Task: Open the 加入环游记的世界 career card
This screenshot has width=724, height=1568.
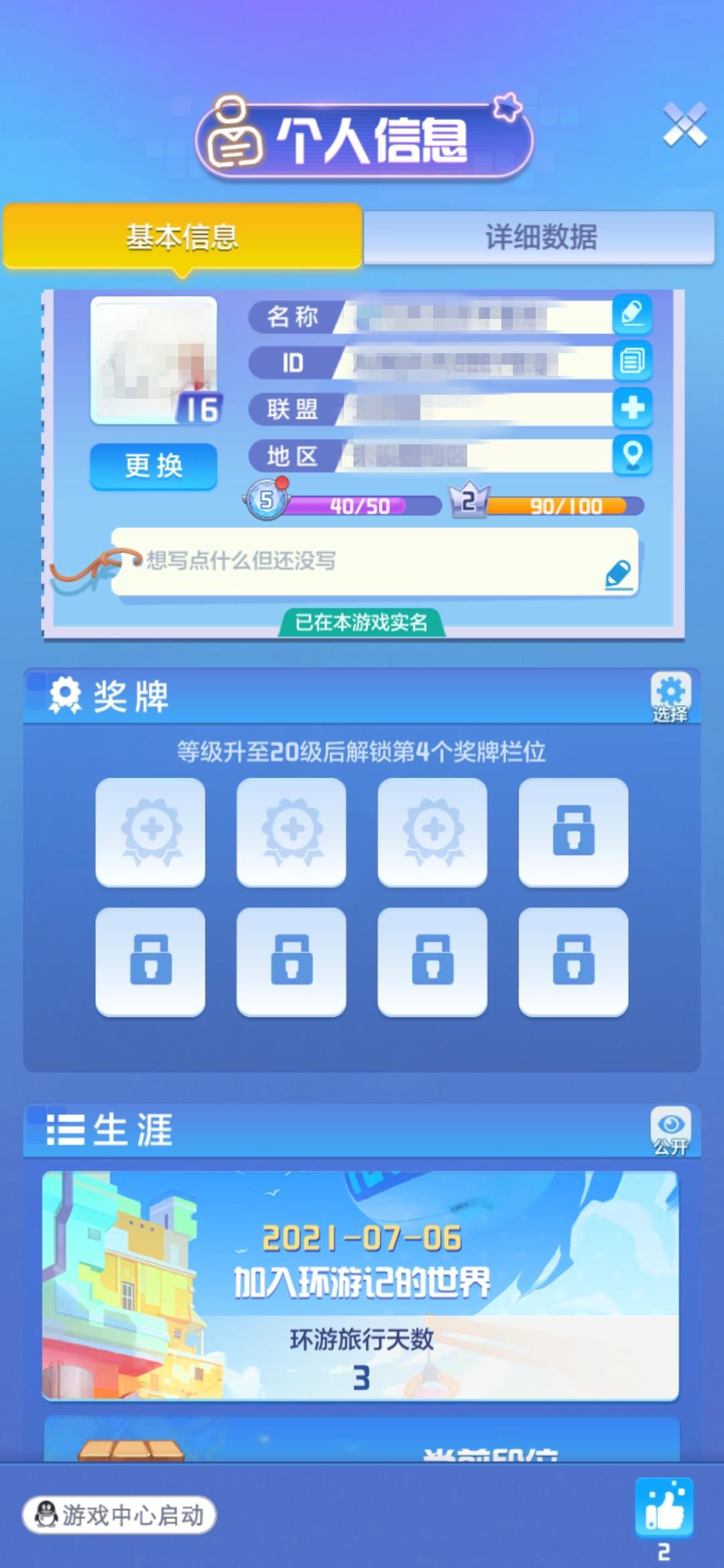Action: (x=361, y=1286)
